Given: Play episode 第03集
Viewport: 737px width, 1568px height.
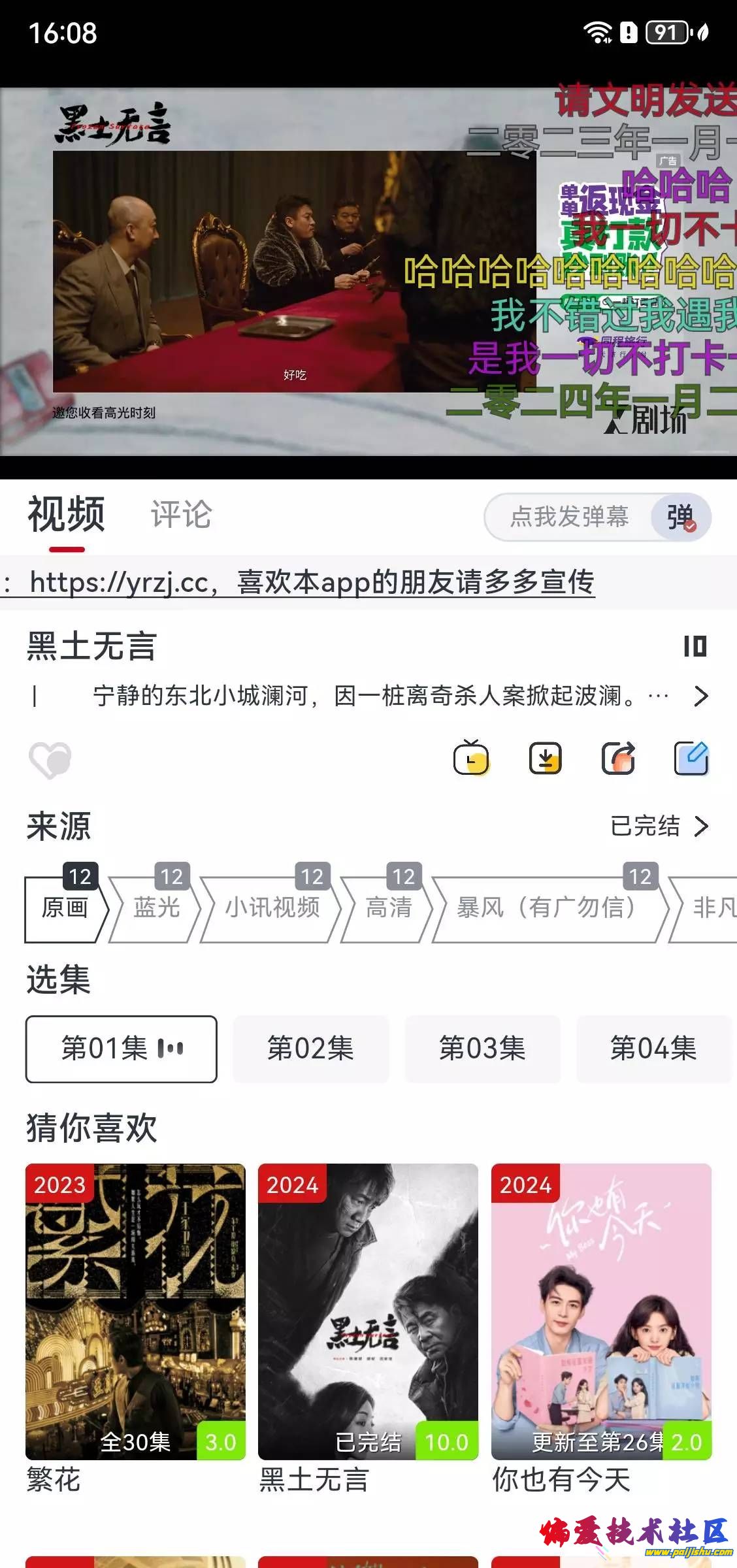Looking at the screenshot, I should (482, 1049).
